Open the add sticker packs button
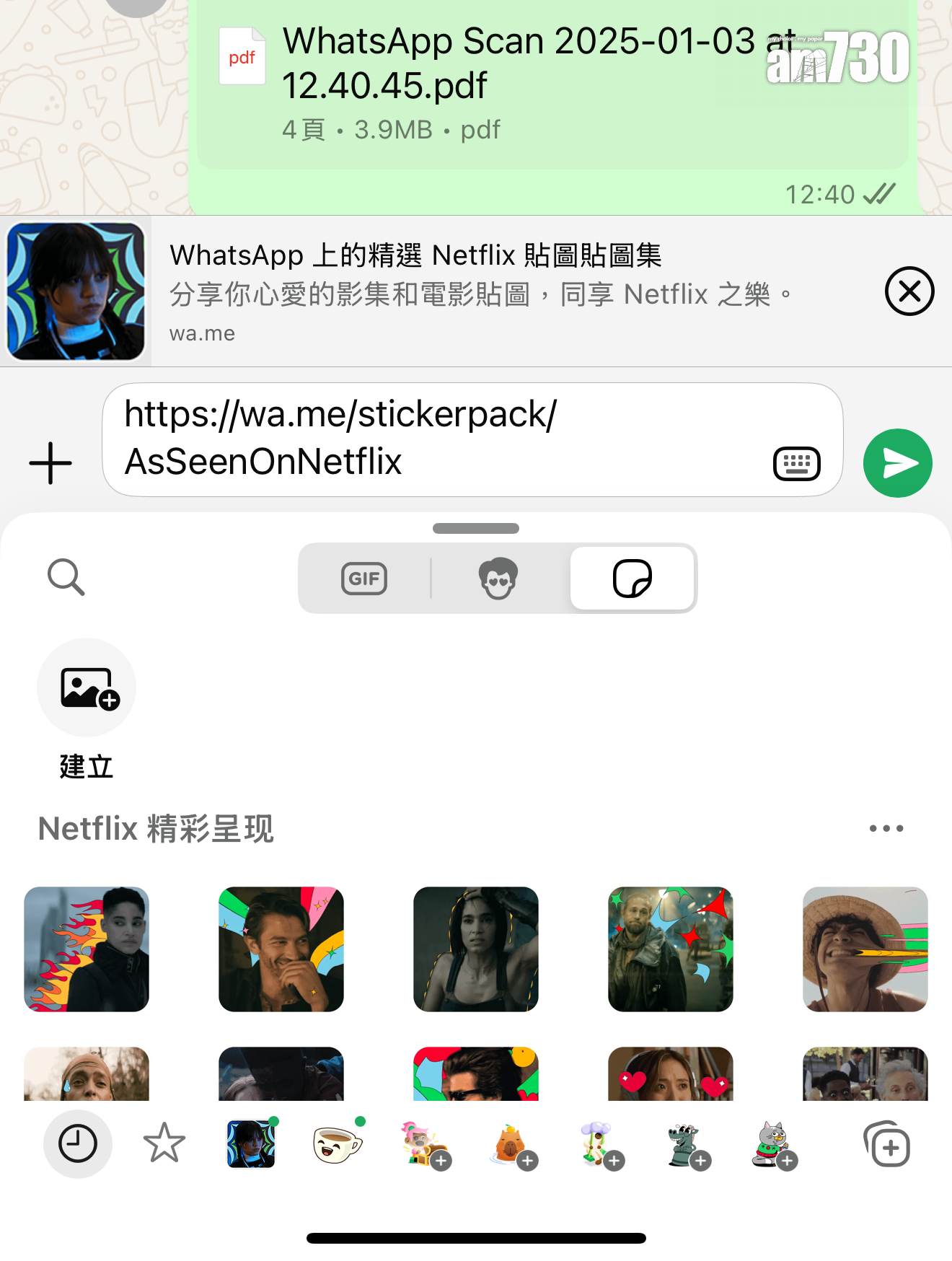 pos(887,1146)
